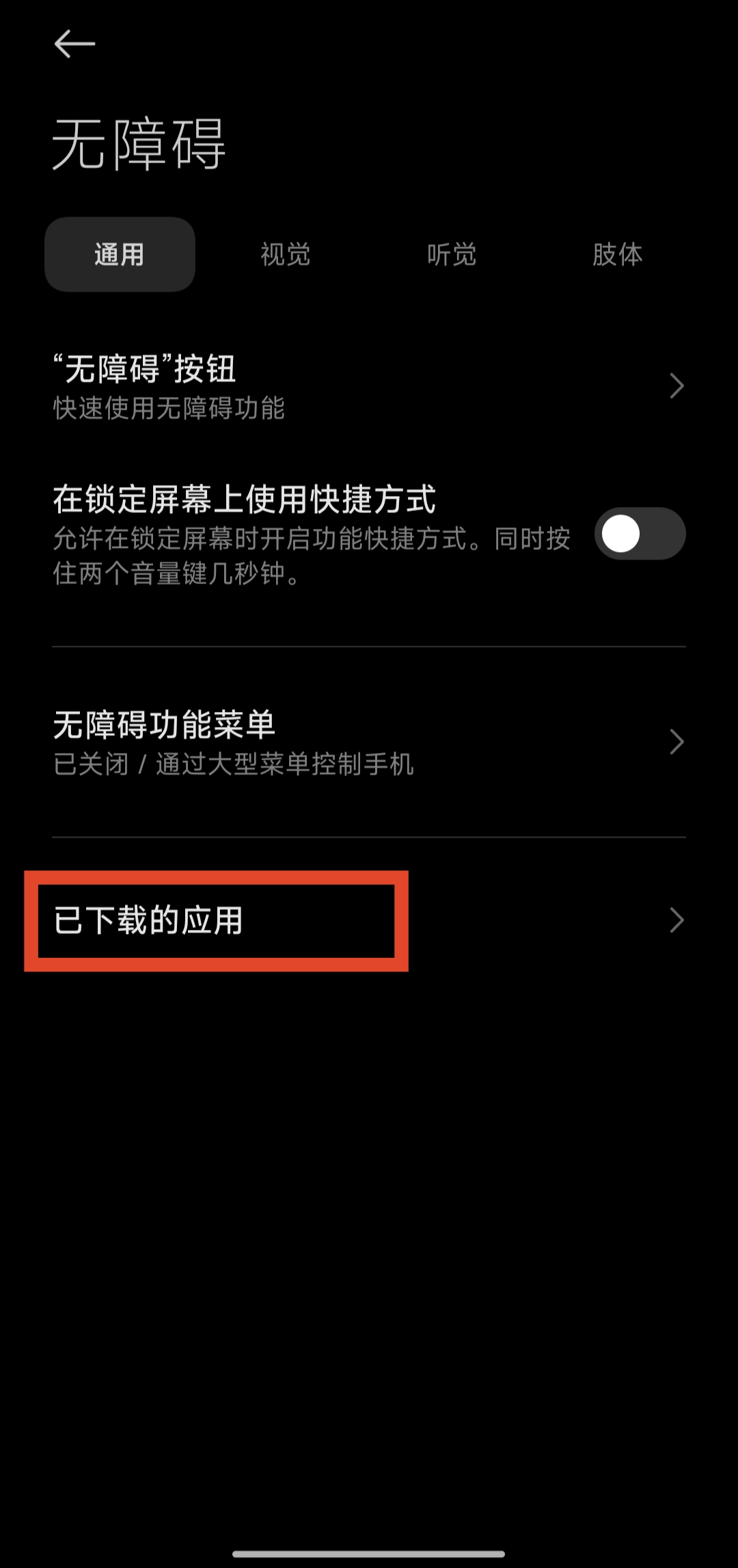
Task: Toggle 在锁定屏幕上使用快捷方式 switch
Action: click(640, 534)
